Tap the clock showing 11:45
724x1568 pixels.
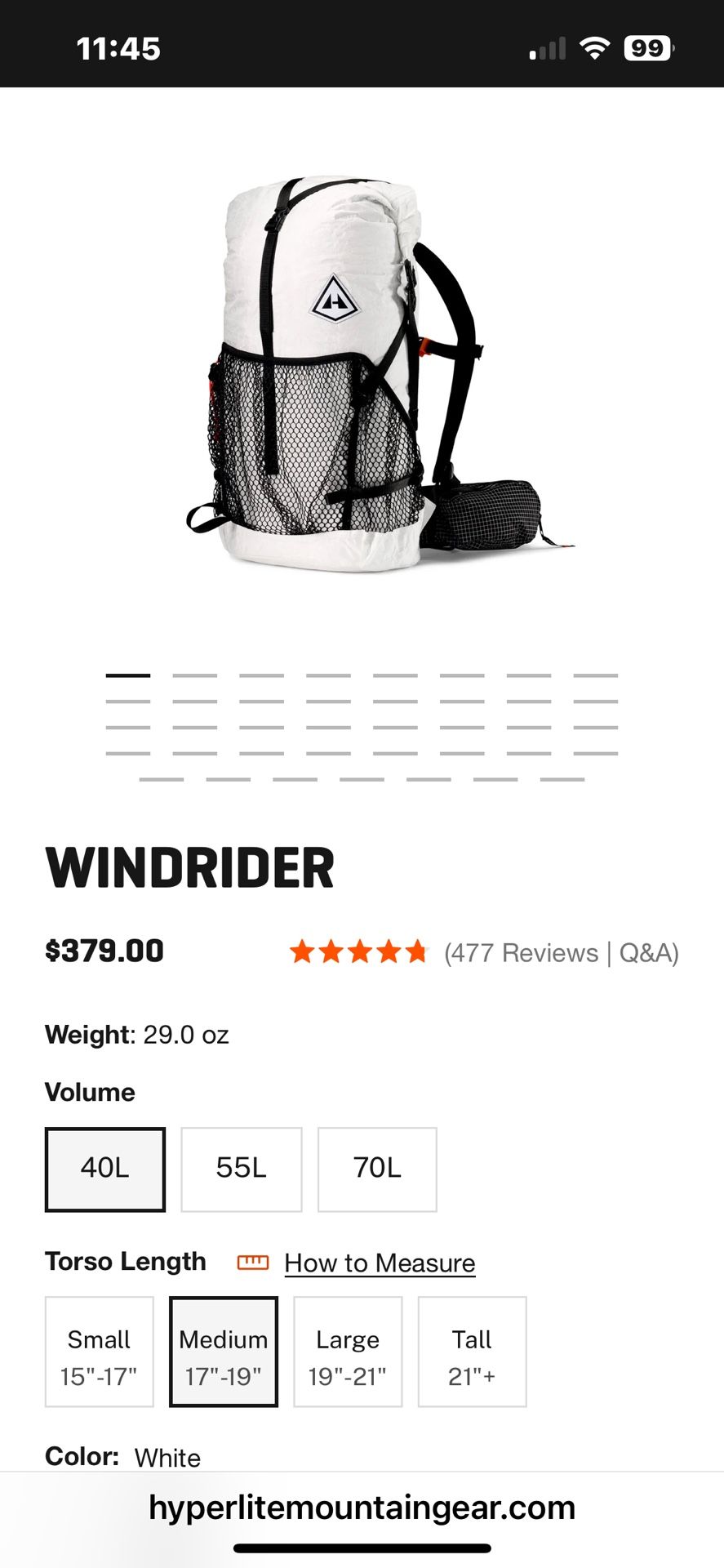(x=117, y=47)
